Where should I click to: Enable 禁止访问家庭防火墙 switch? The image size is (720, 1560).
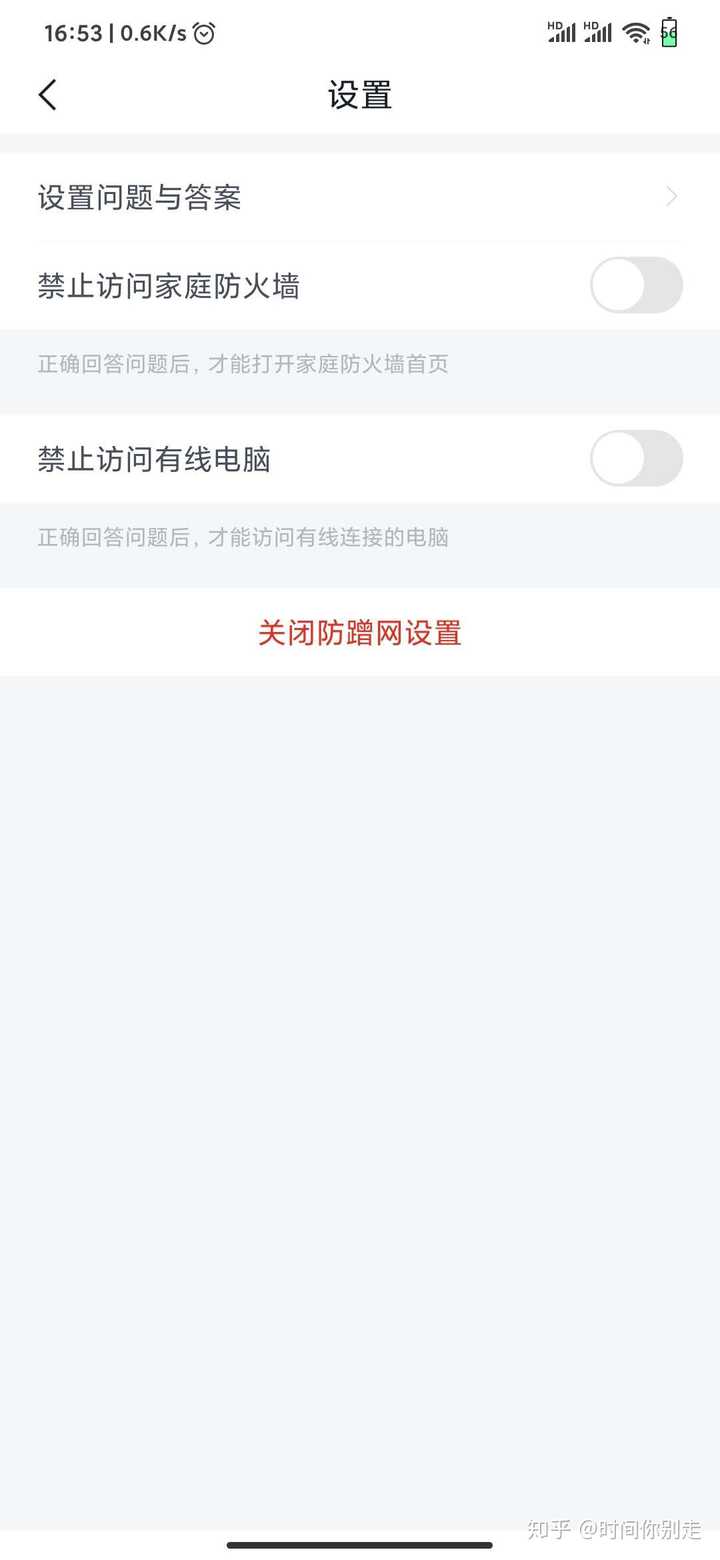click(x=636, y=286)
